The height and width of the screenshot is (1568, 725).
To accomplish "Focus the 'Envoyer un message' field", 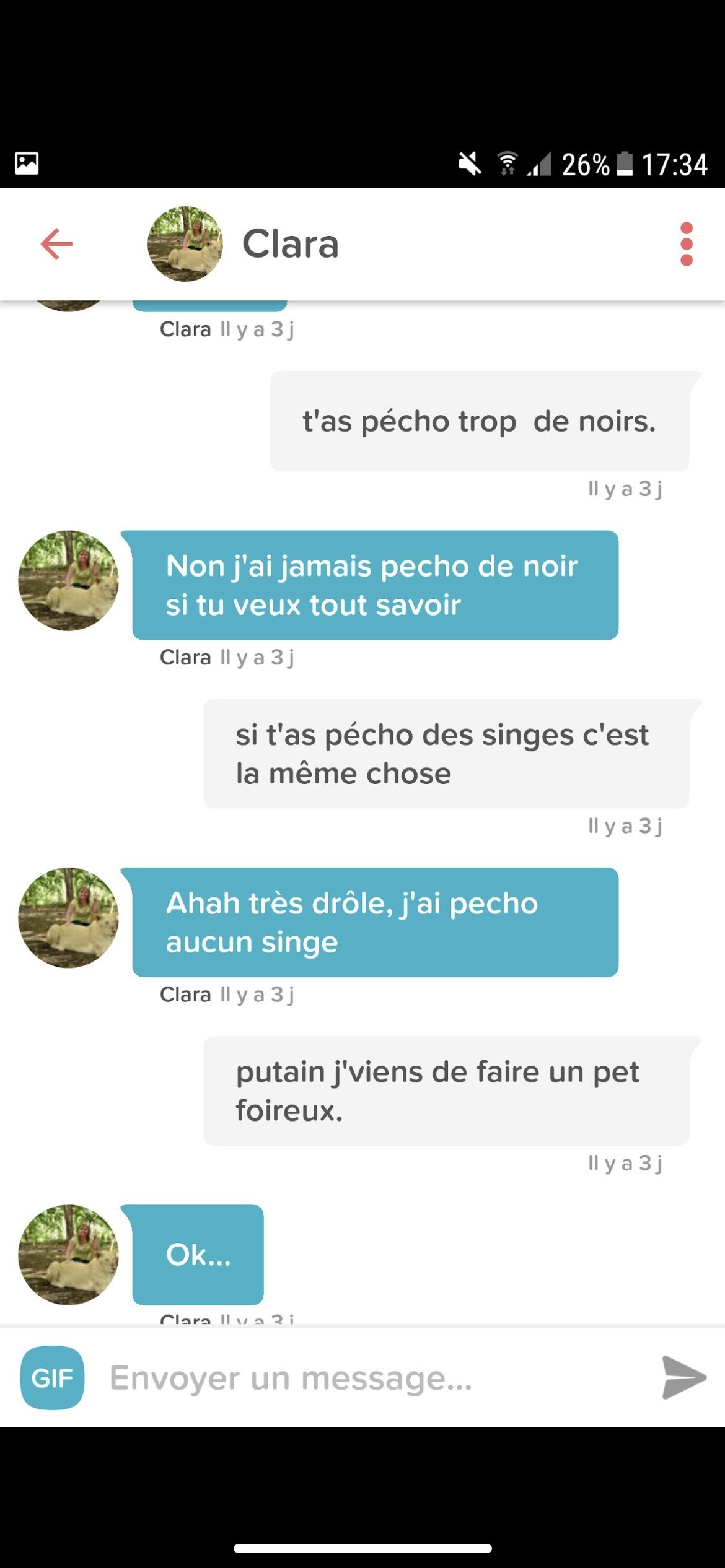I will tap(372, 1378).
